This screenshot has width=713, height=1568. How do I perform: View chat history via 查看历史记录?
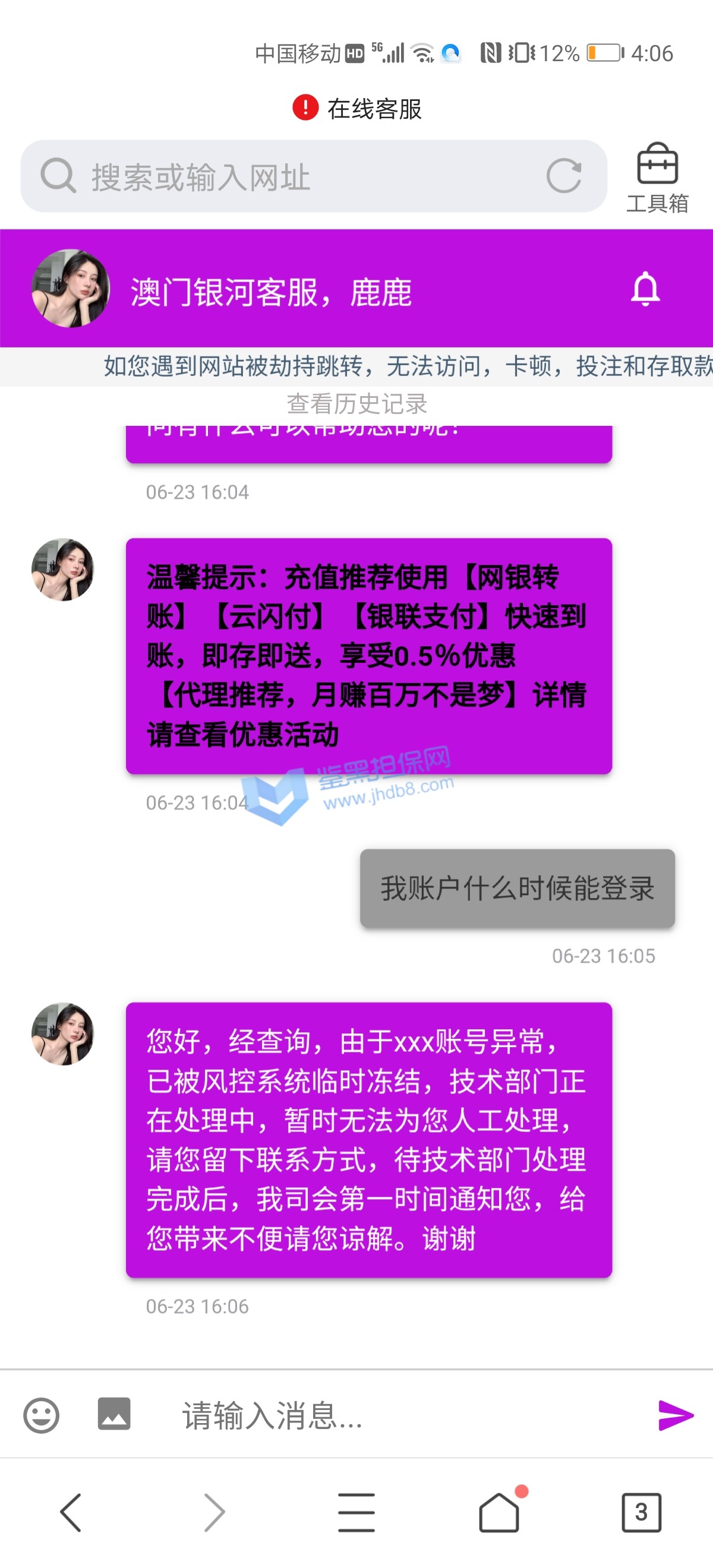[357, 403]
